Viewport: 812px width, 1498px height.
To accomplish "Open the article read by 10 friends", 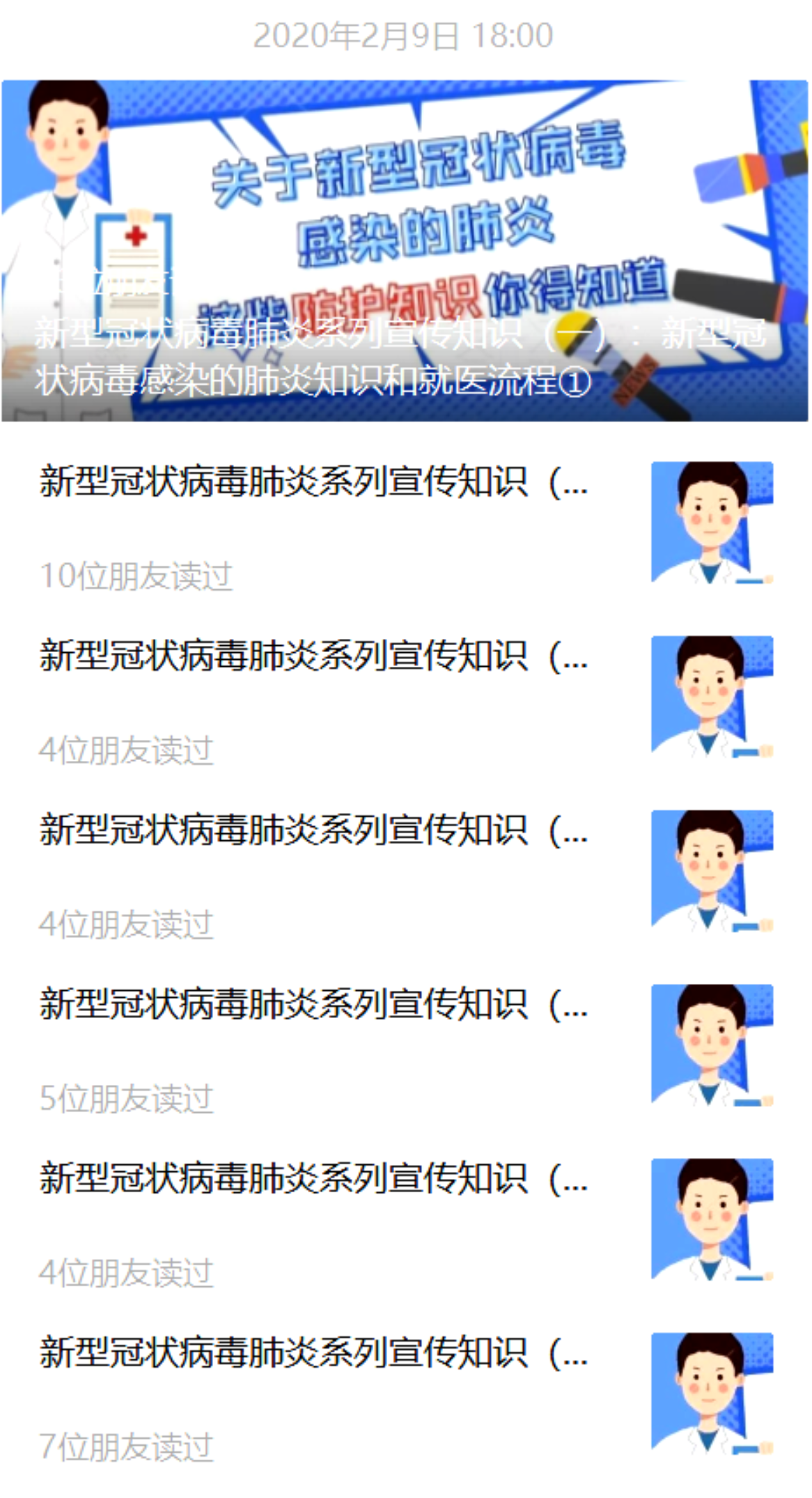I will (313, 482).
